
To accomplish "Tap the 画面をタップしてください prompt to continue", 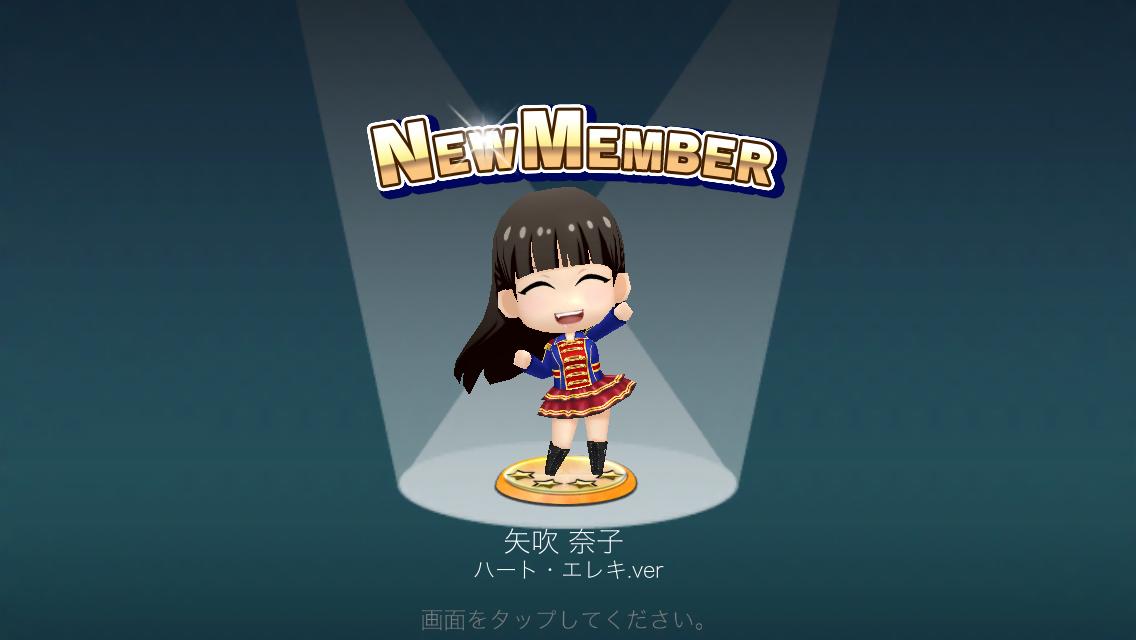I will [x=565, y=620].
